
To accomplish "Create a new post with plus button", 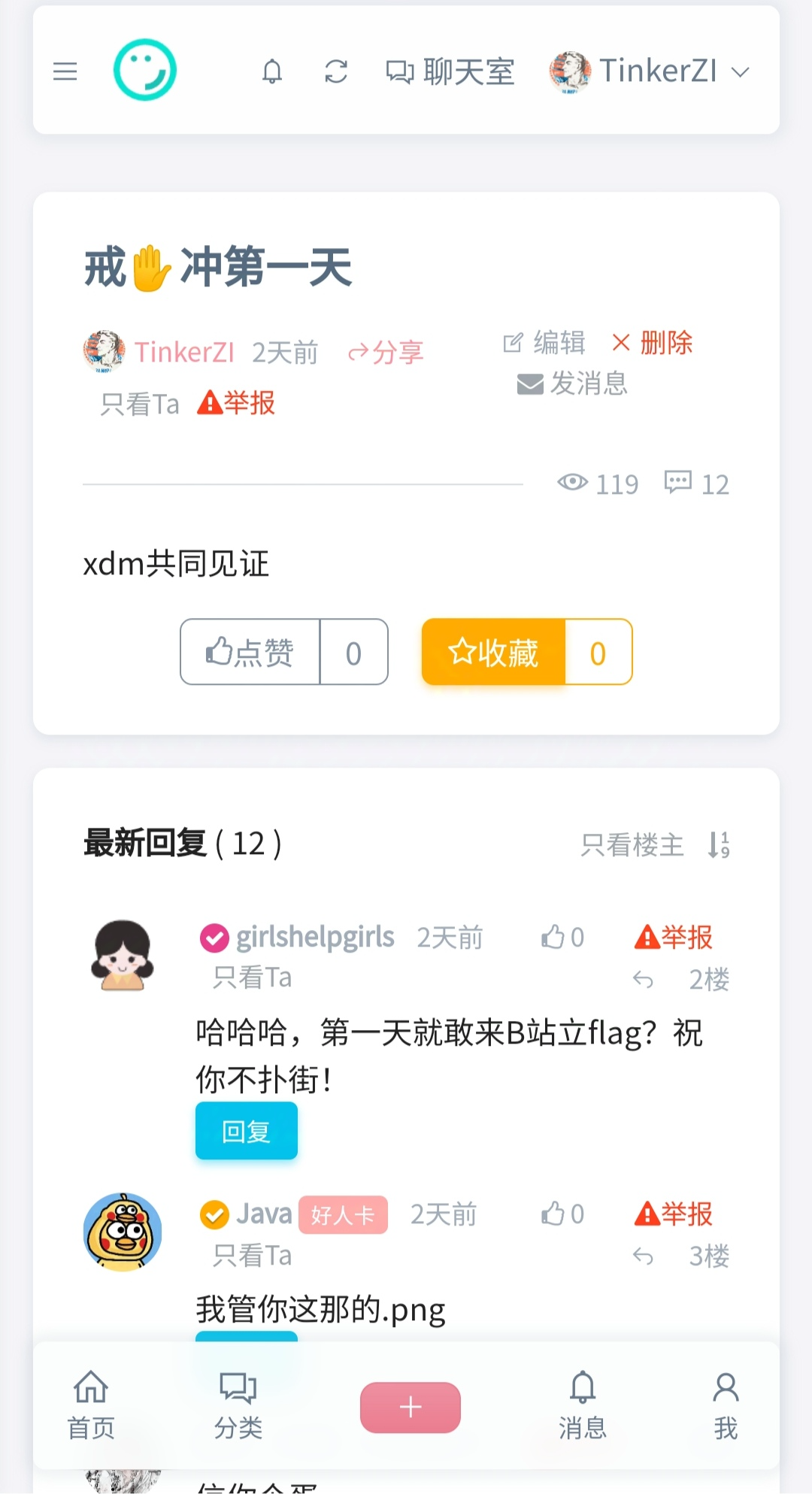I will pos(411,1407).
